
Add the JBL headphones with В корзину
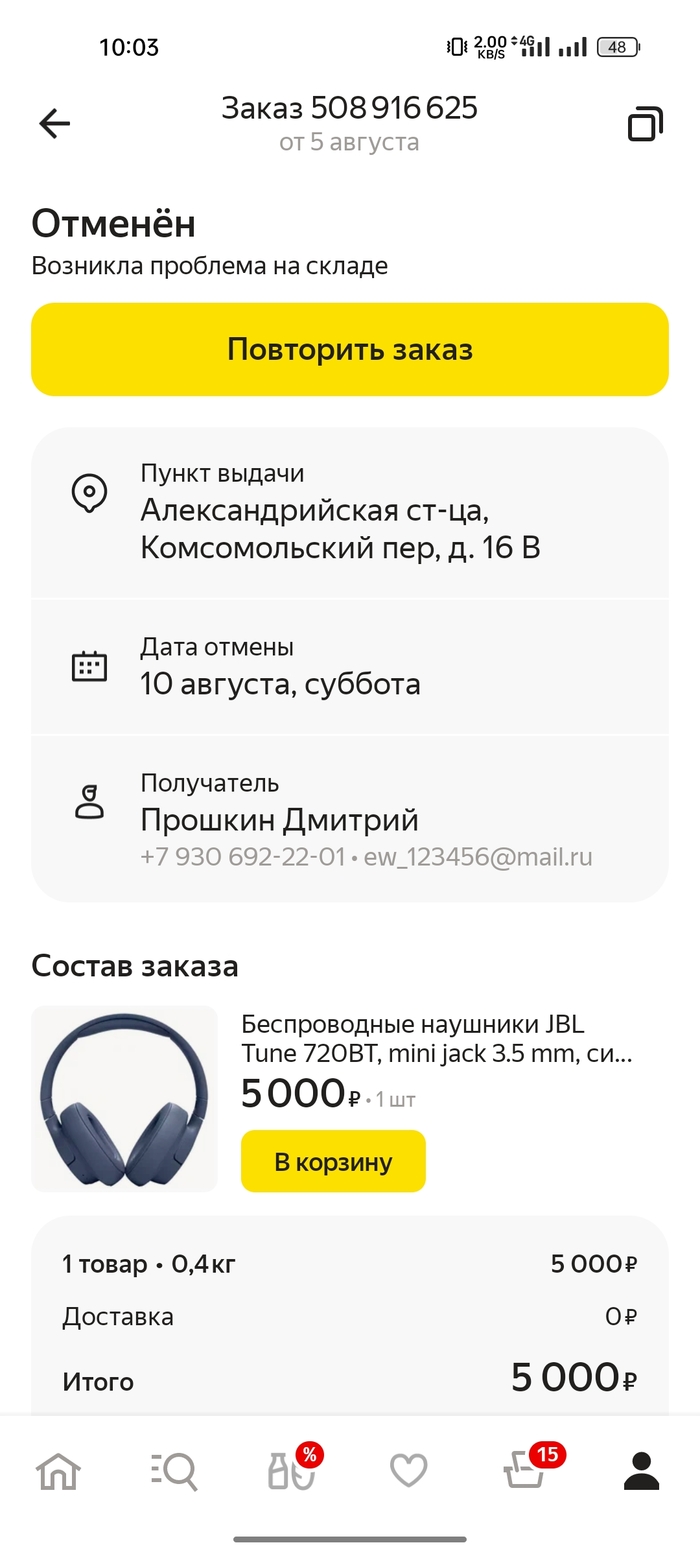333,1161
